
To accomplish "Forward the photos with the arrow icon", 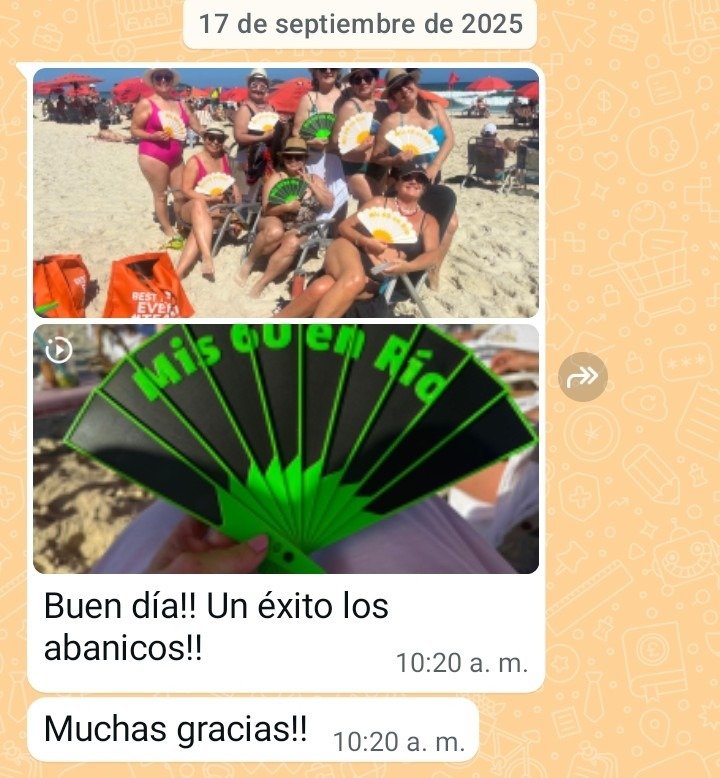I will point(583,377).
